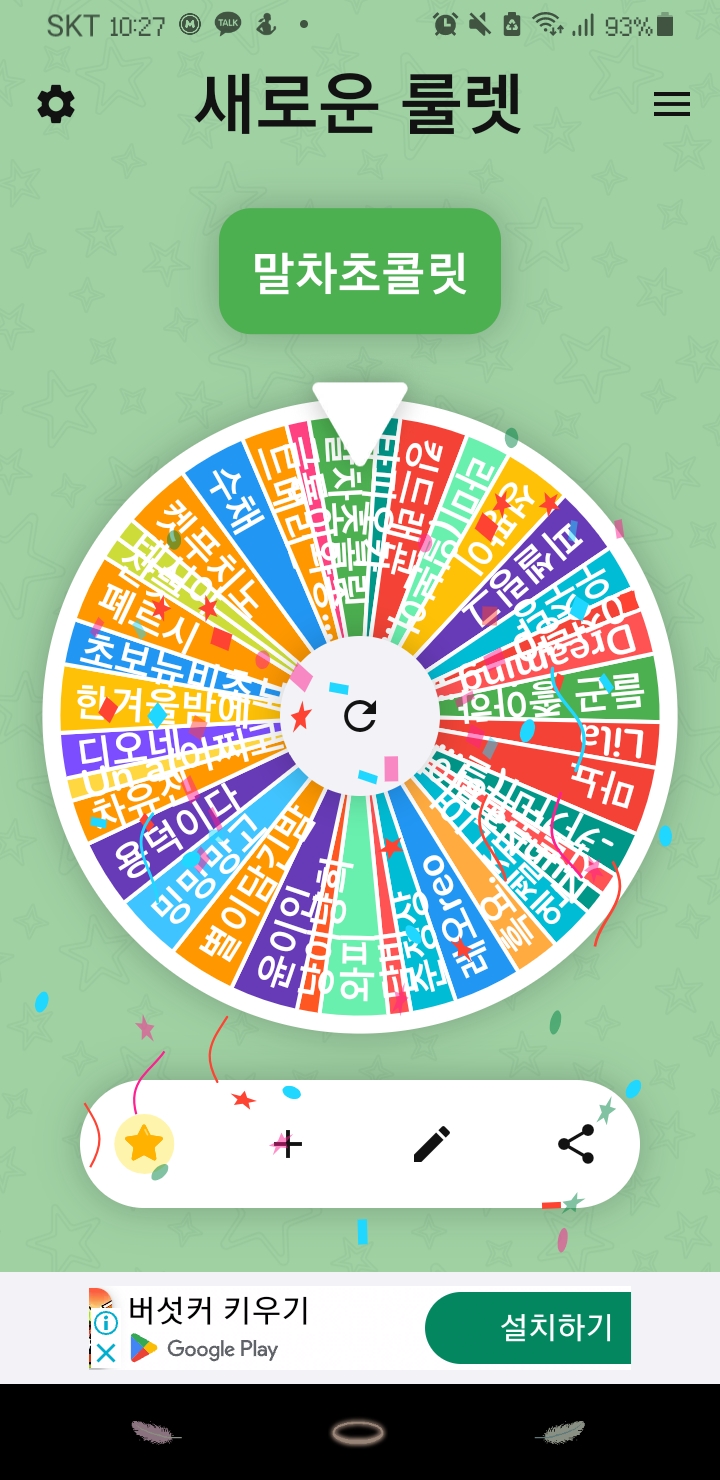Go to the home screen

(359, 1433)
